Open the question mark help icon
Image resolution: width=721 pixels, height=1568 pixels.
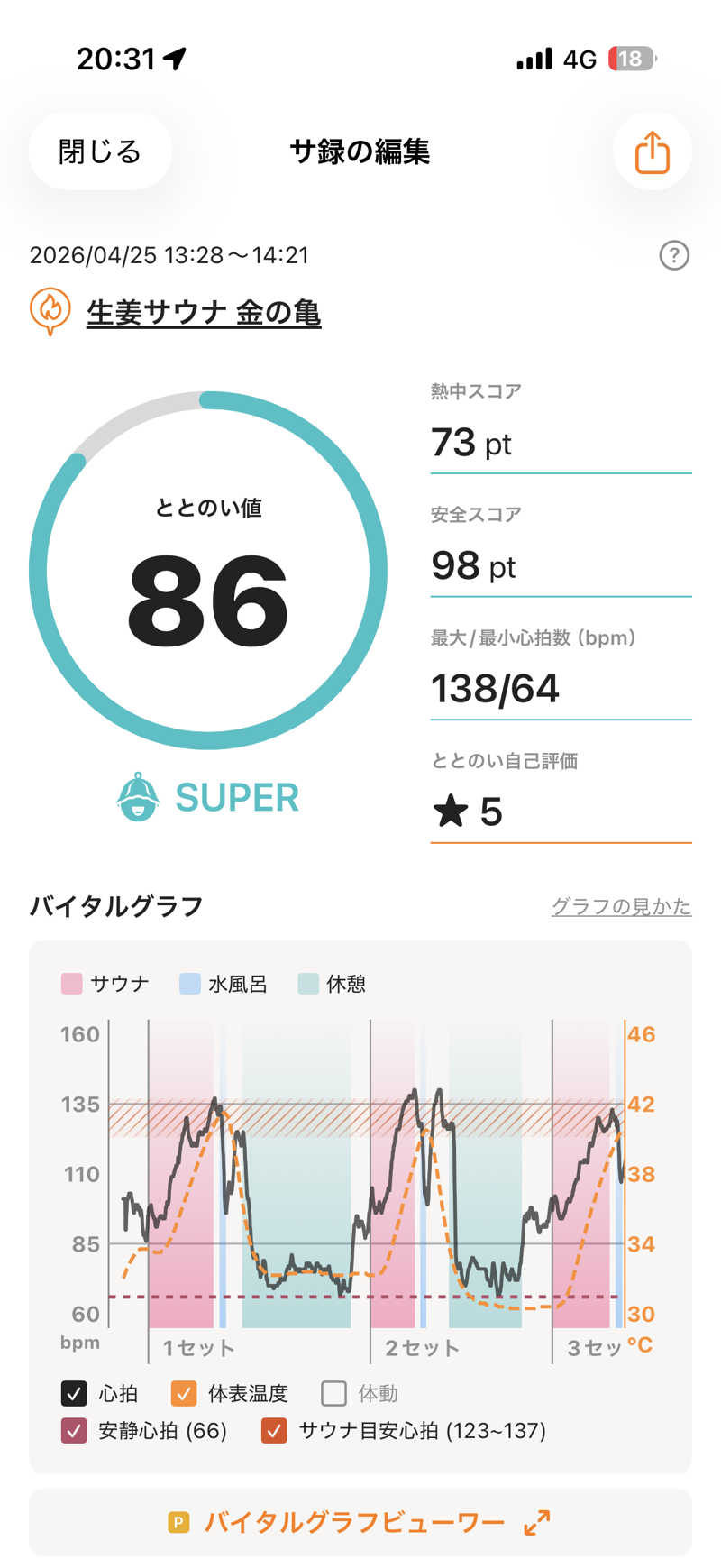674,256
